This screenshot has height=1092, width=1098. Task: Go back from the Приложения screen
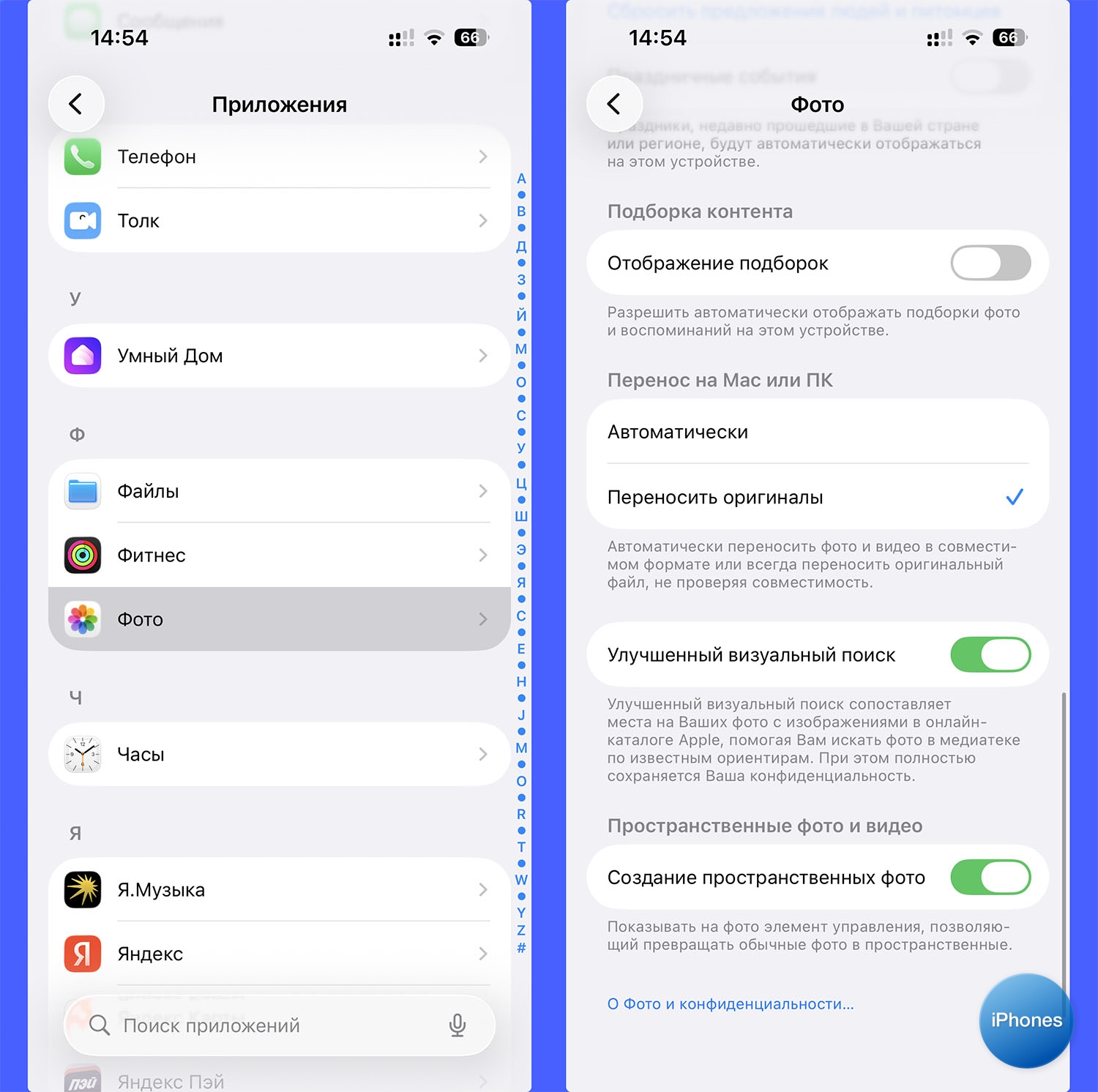click(x=76, y=104)
